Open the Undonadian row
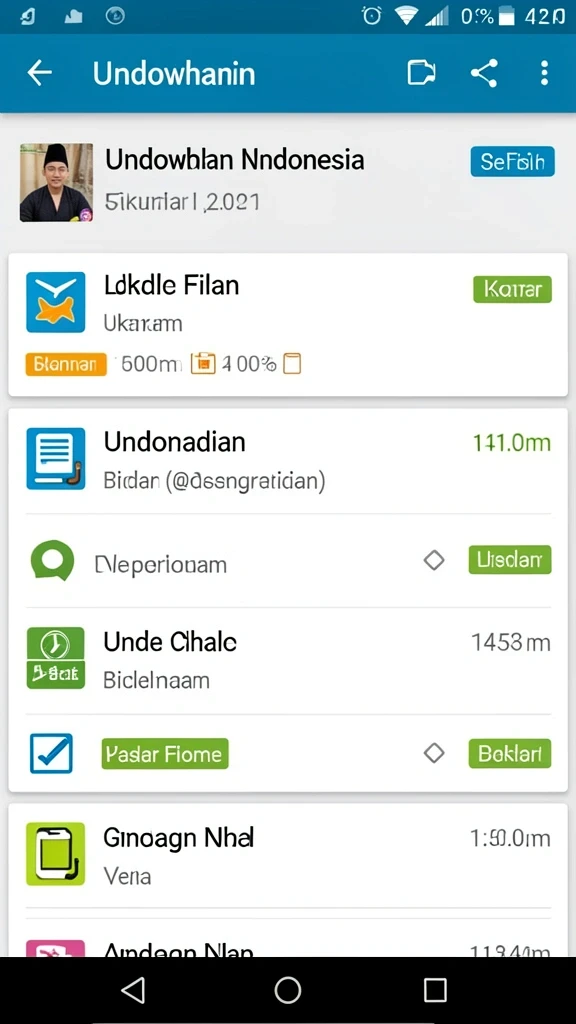Image resolution: width=576 pixels, height=1024 pixels. tap(288, 462)
